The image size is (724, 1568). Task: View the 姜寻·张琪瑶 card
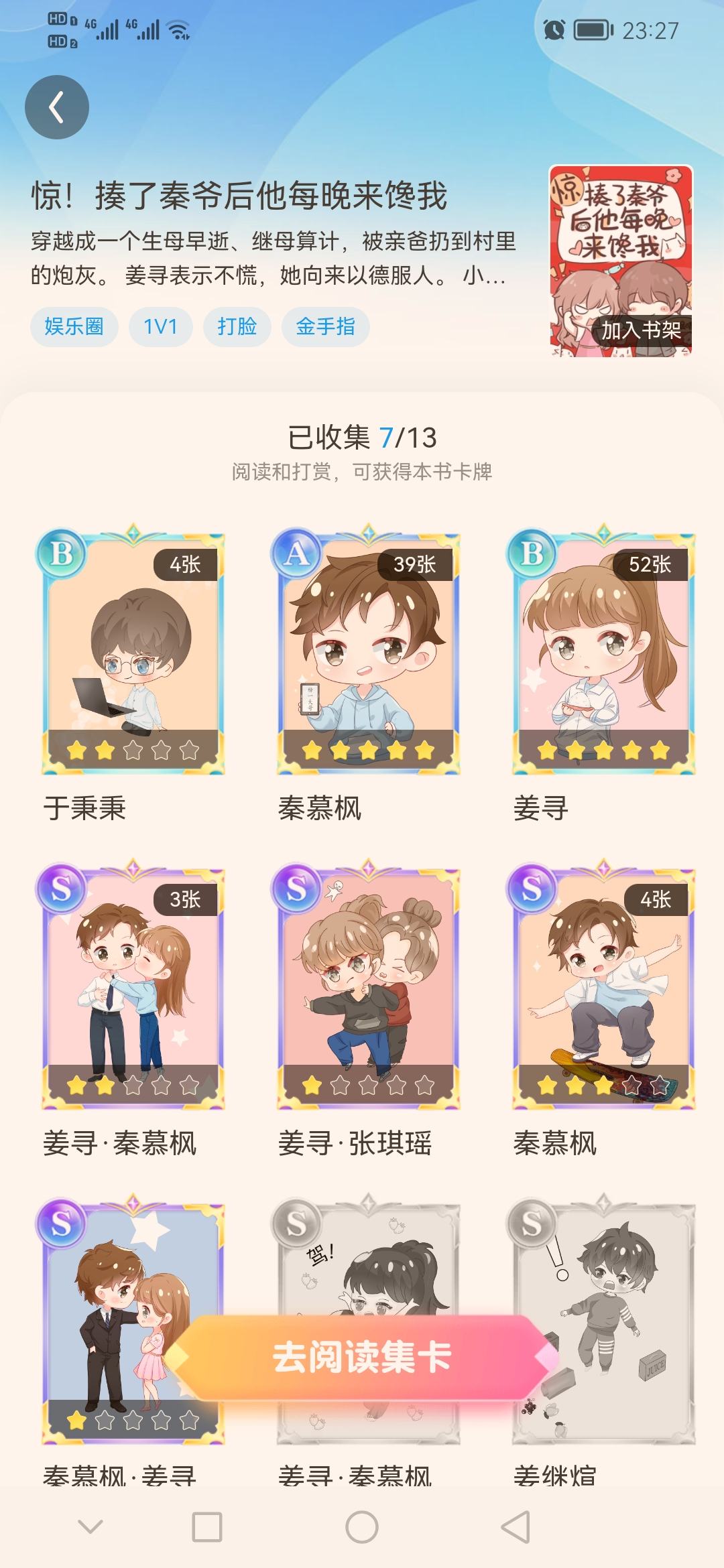tap(368, 988)
